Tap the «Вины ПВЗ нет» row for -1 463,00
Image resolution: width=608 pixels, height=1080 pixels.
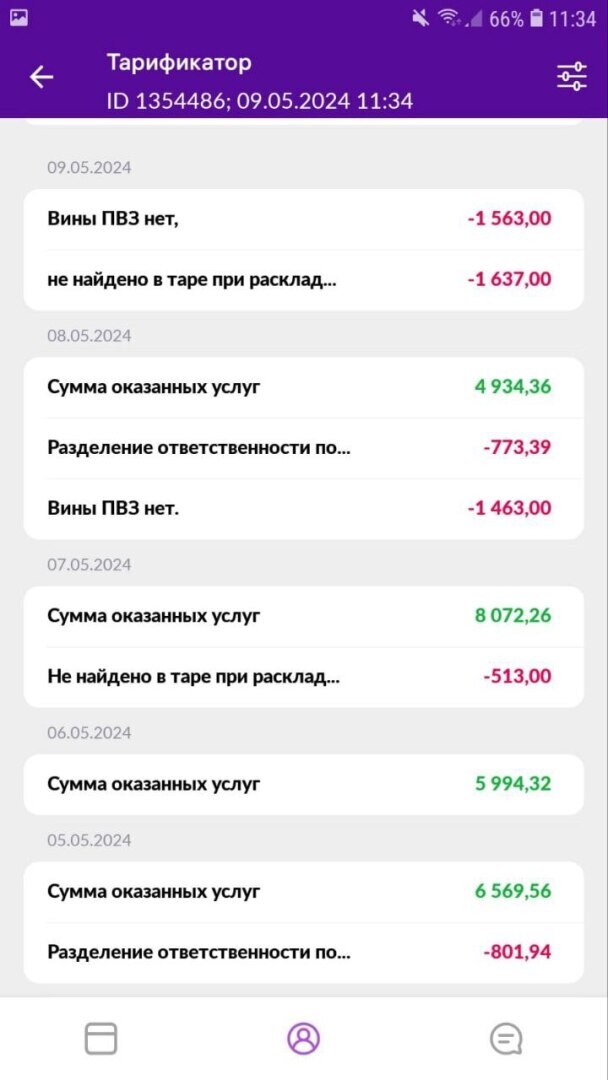303,508
